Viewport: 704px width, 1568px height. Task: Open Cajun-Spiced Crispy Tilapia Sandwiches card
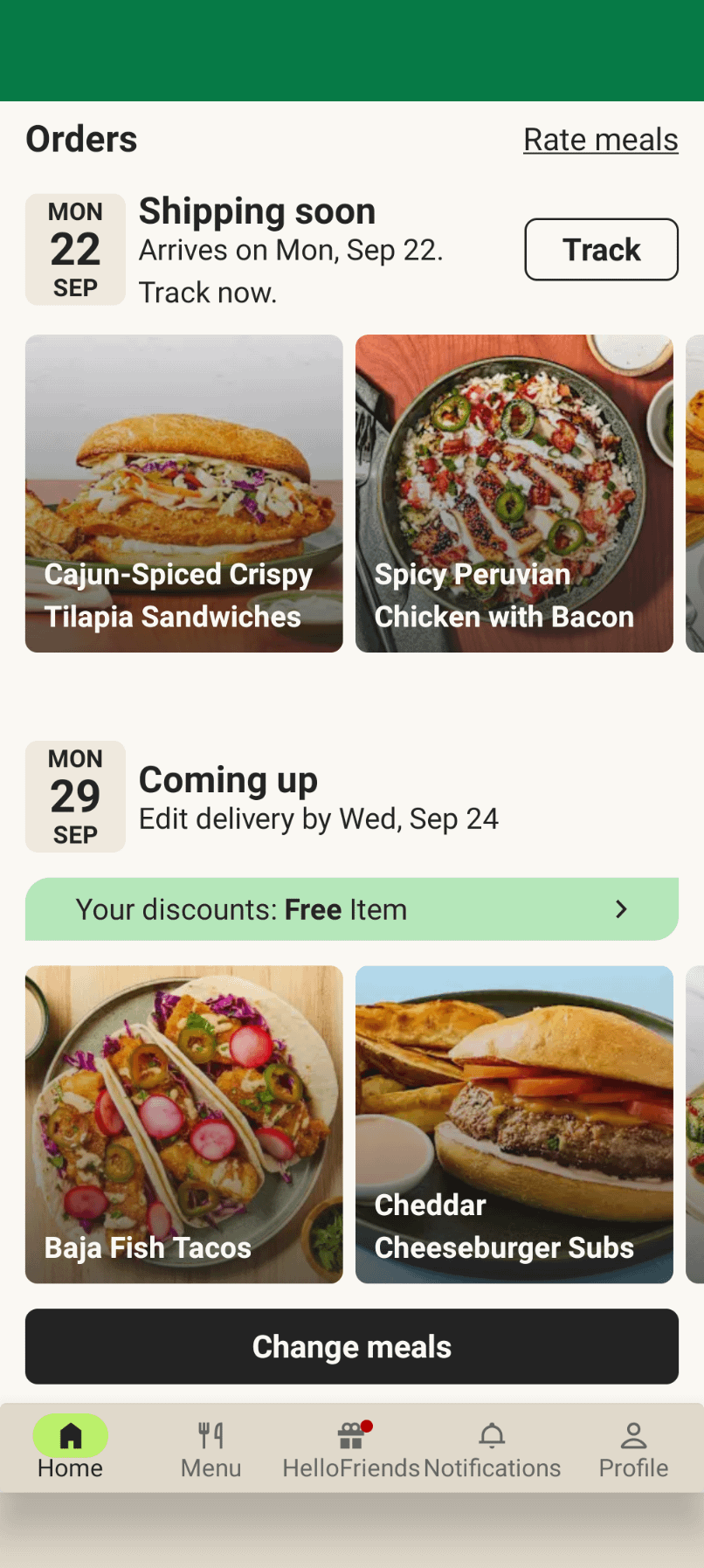(x=184, y=494)
